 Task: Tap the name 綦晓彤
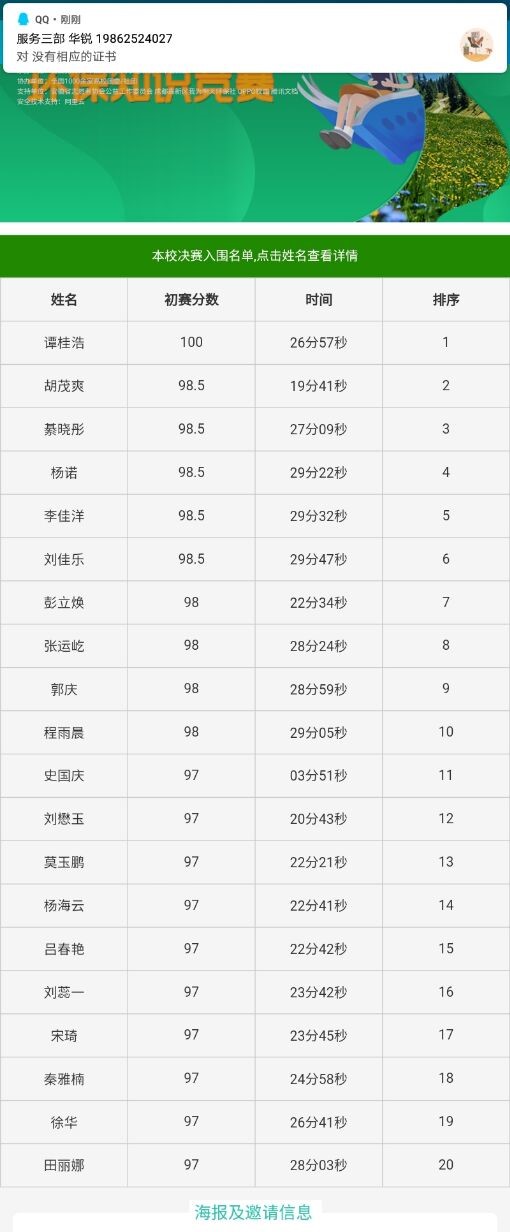click(64, 429)
